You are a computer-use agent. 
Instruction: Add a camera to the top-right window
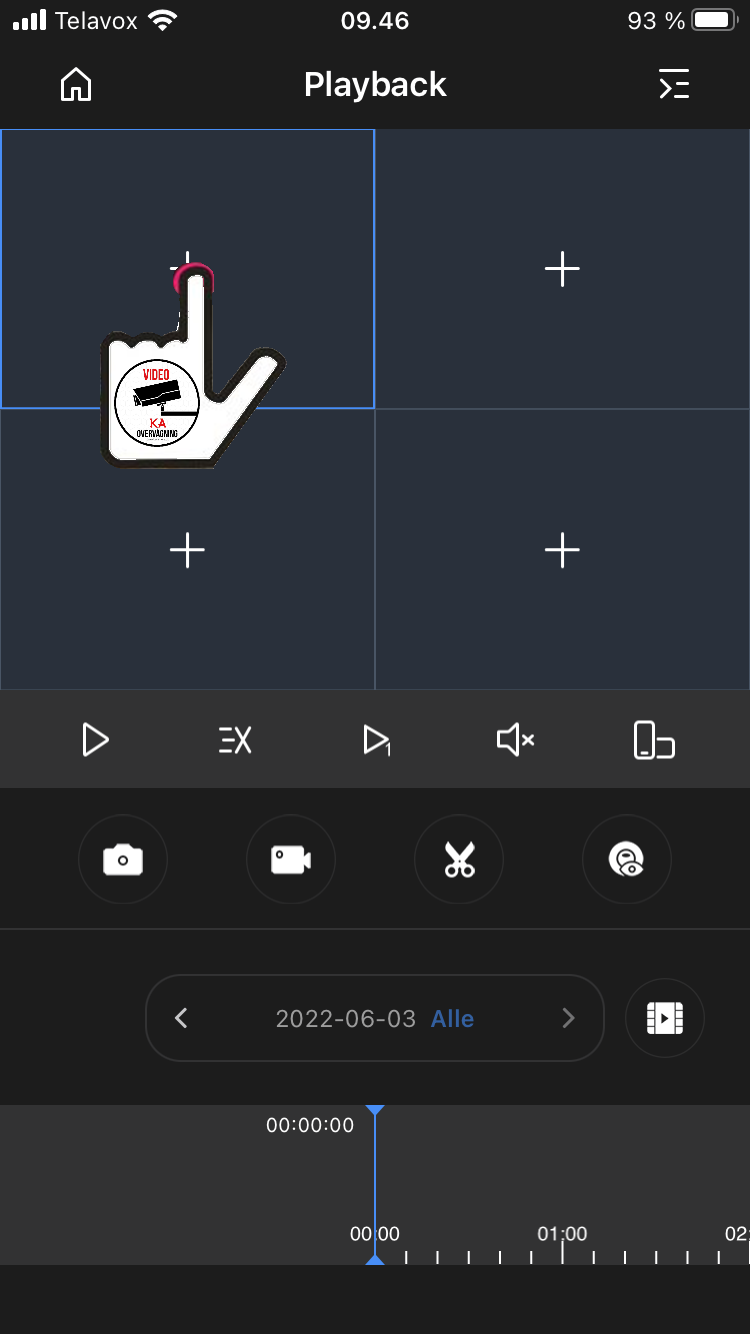click(x=562, y=269)
